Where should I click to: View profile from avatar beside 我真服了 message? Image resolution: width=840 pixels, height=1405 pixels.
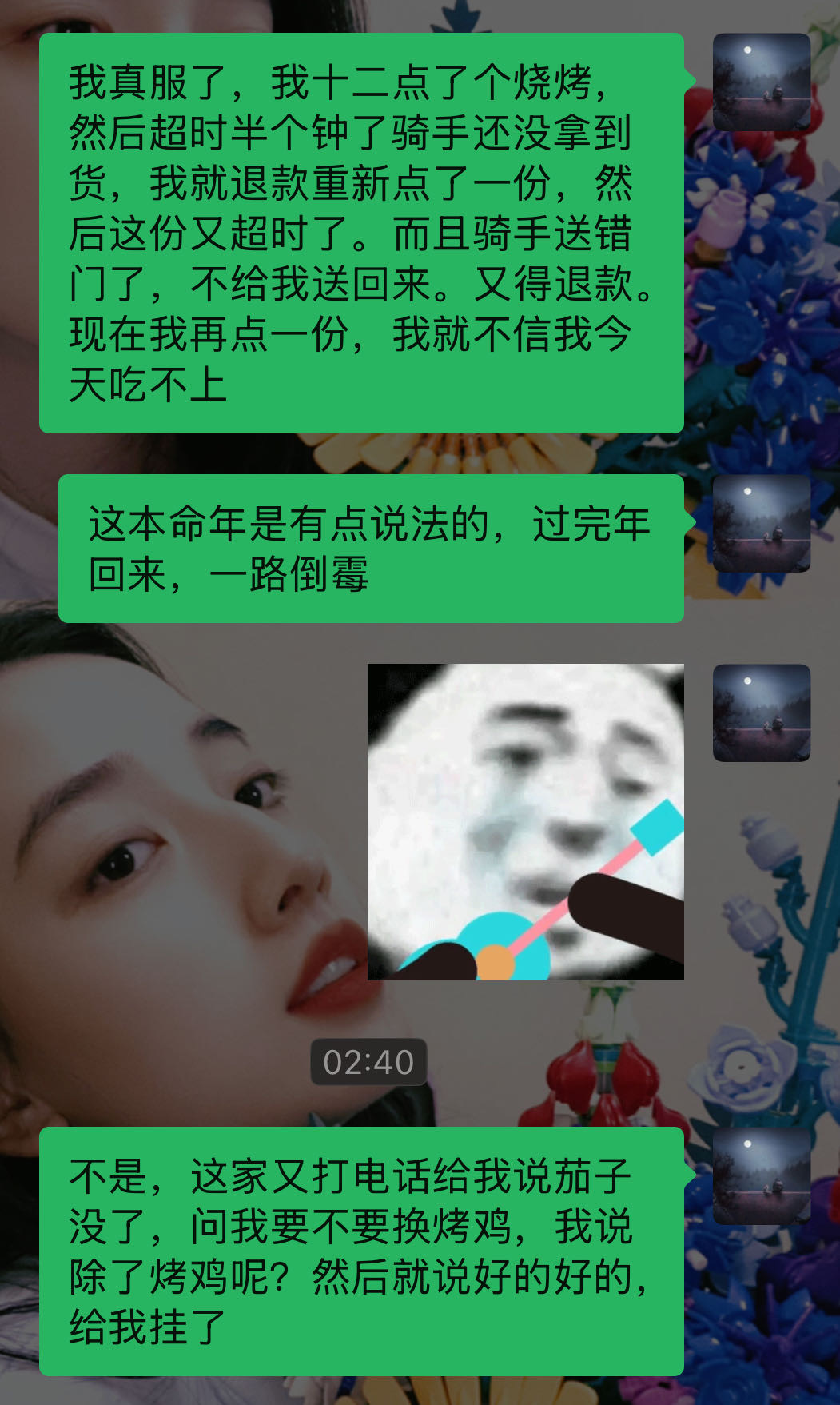coord(761,82)
